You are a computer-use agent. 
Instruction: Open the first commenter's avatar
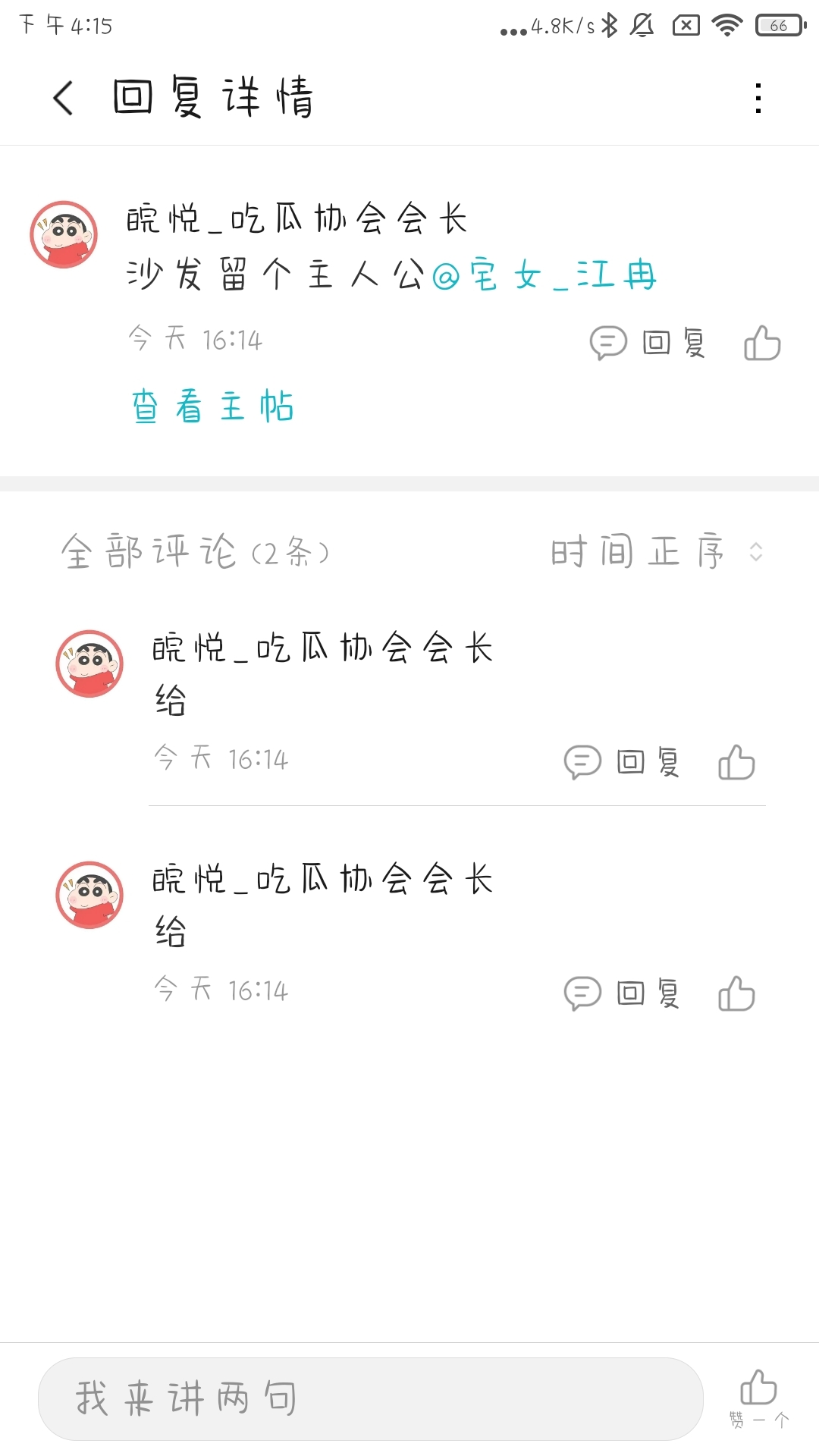tap(89, 664)
